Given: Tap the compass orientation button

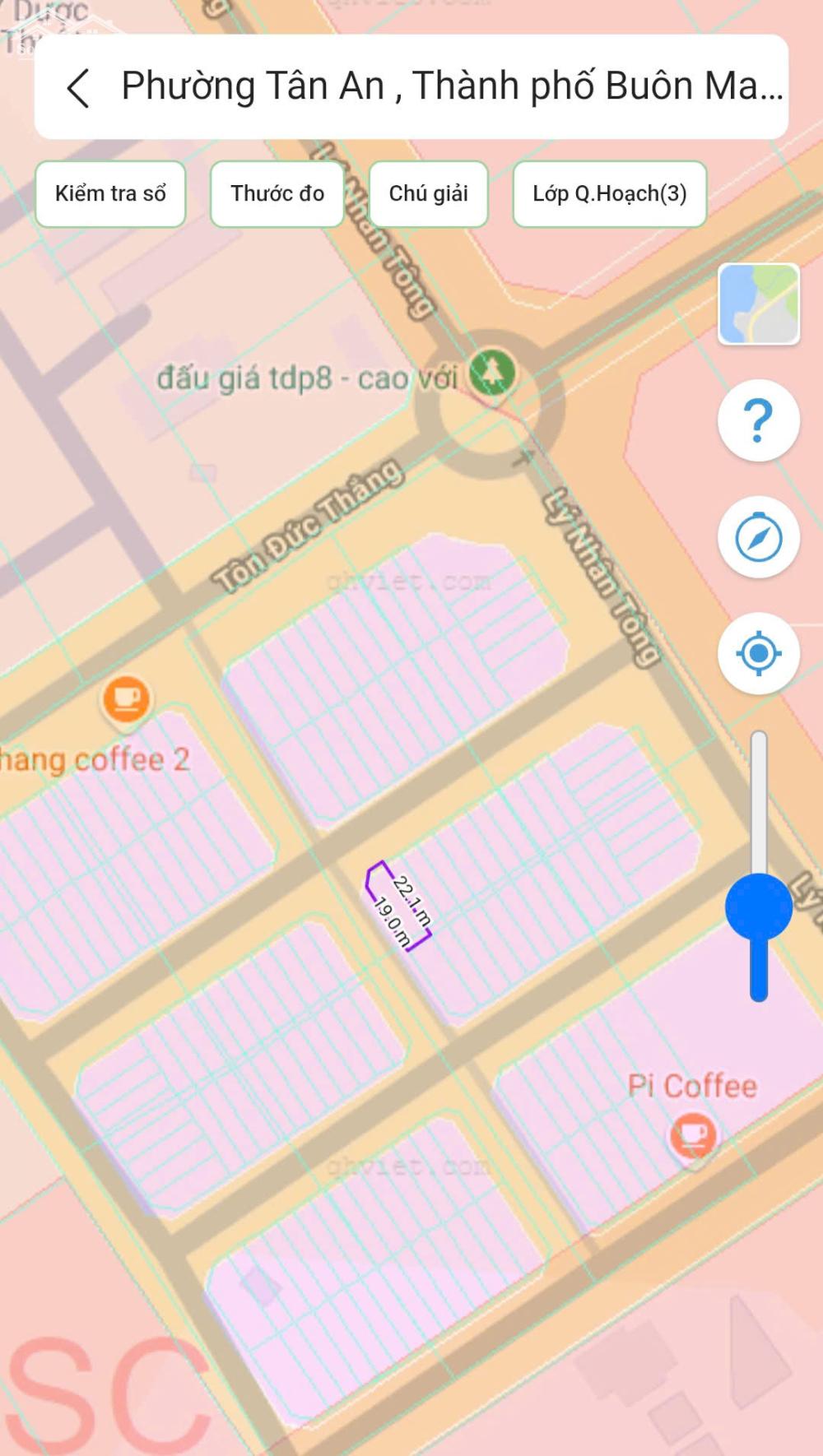Looking at the screenshot, I should click(x=758, y=538).
